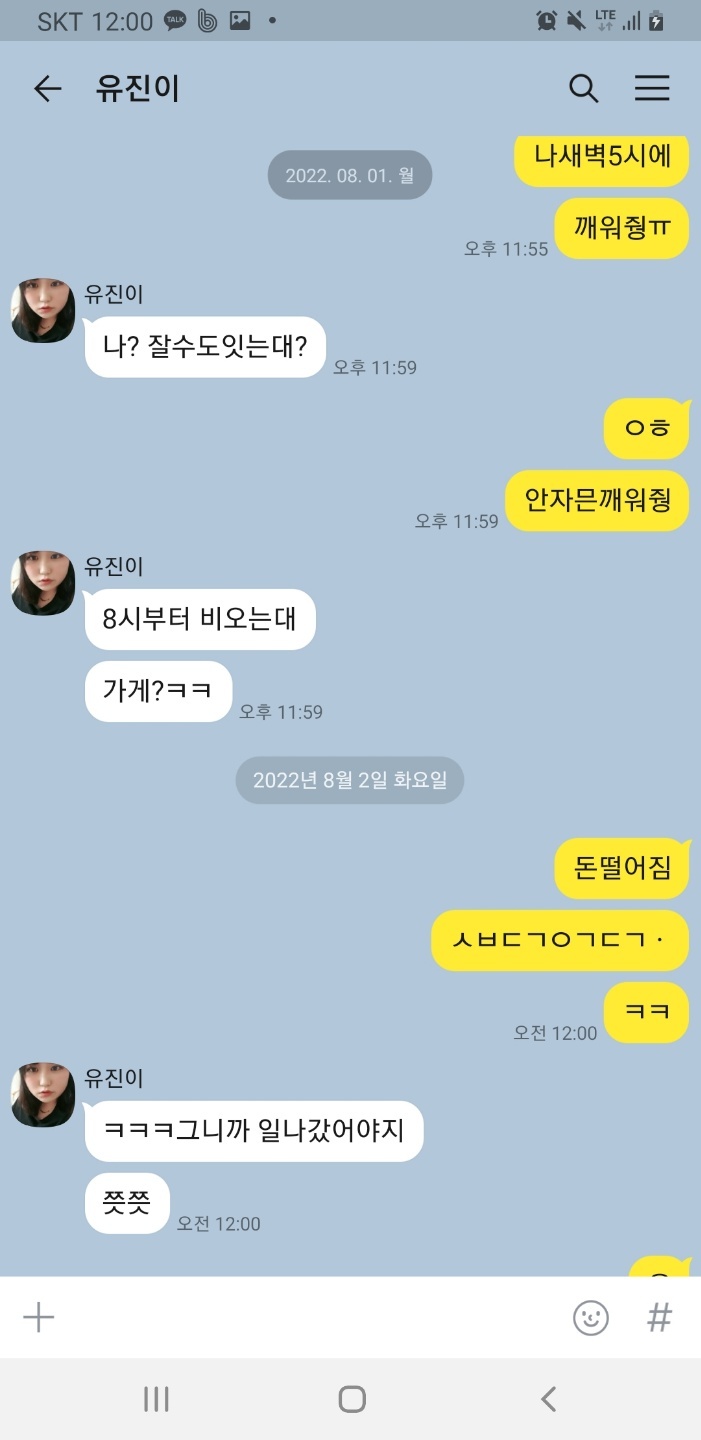Screen dimensions: 701x1440
Task: View 유진이's profile picture above 나? 잘수도잇는대?
Action: coord(43,310)
